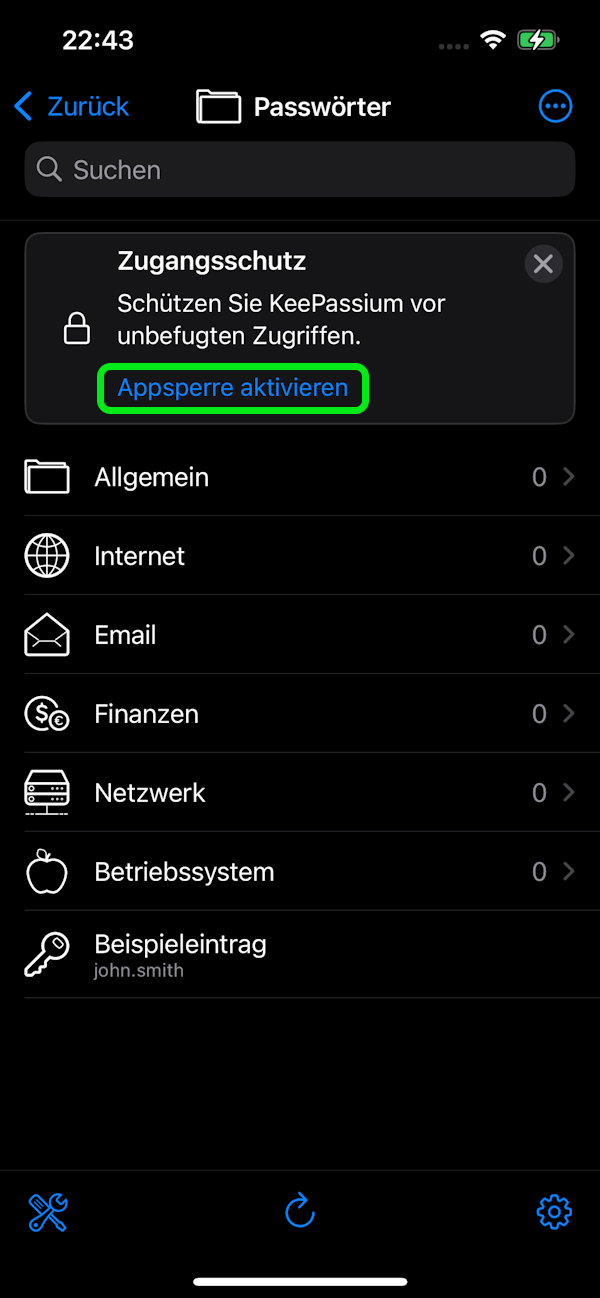The image size is (600, 1298).
Task: Tap Appsperre aktivieren link
Action: (x=233, y=388)
